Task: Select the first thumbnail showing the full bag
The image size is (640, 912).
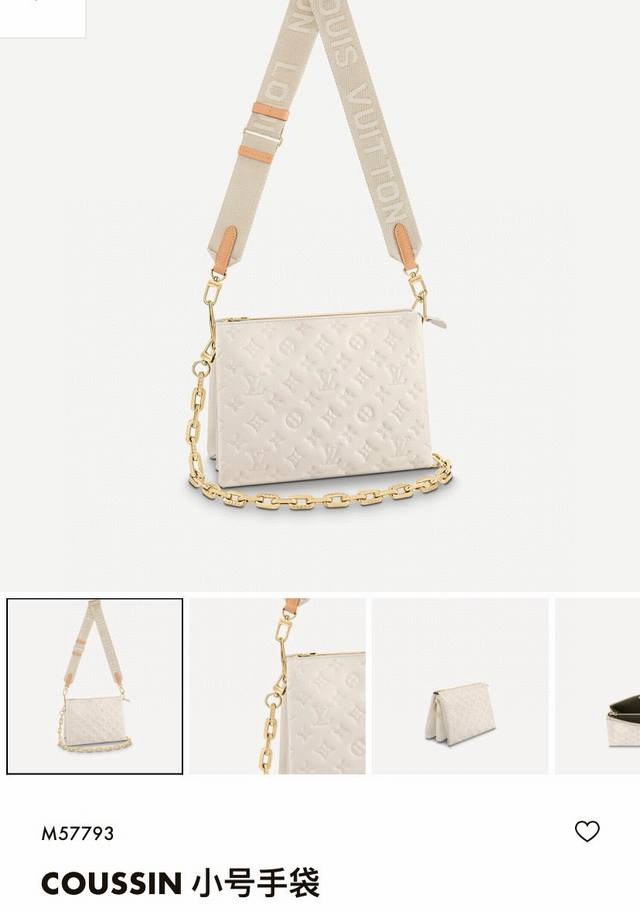Action: tap(95, 686)
